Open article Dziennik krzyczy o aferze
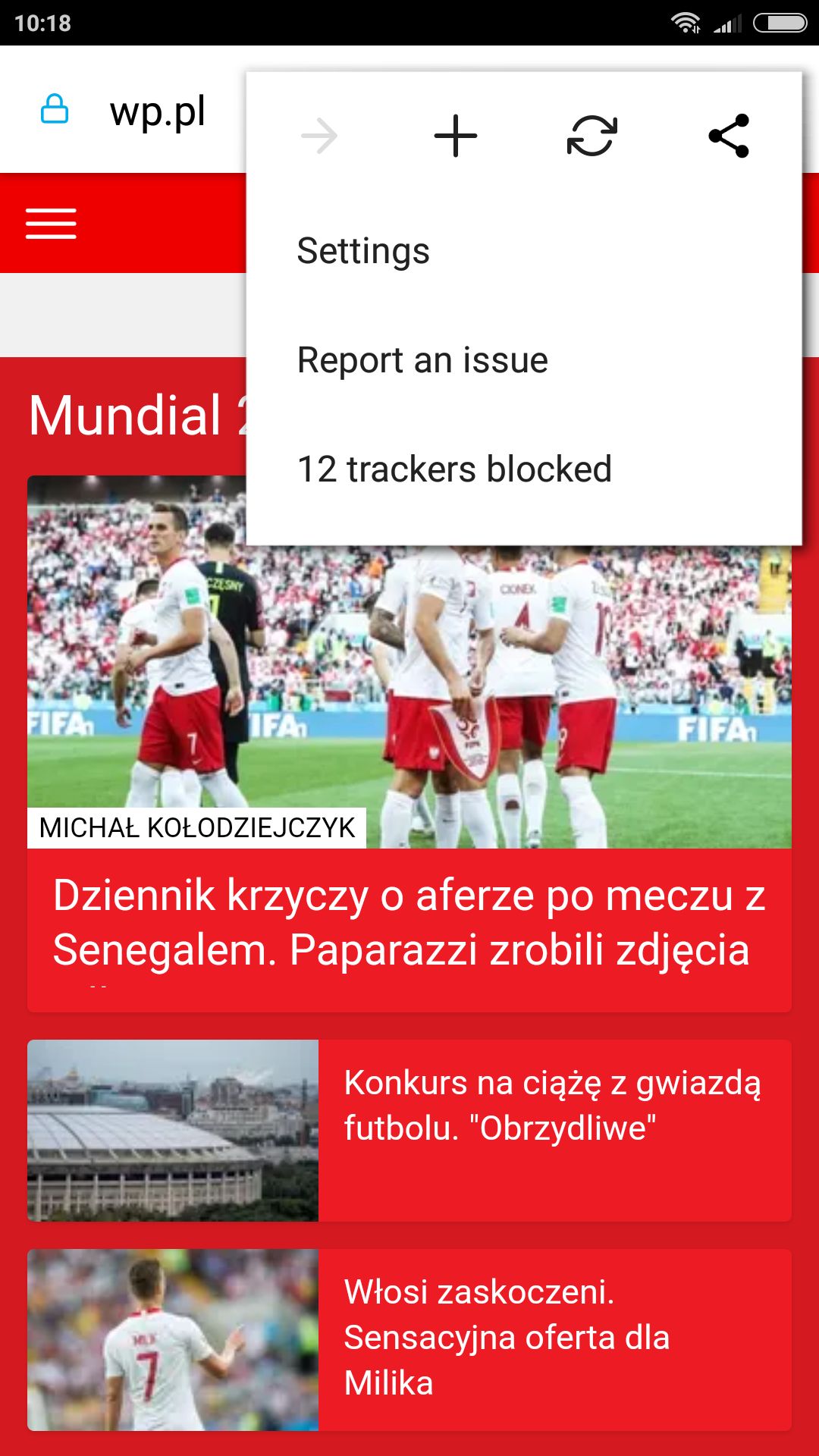The width and height of the screenshot is (819, 1456). [x=409, y=922]
